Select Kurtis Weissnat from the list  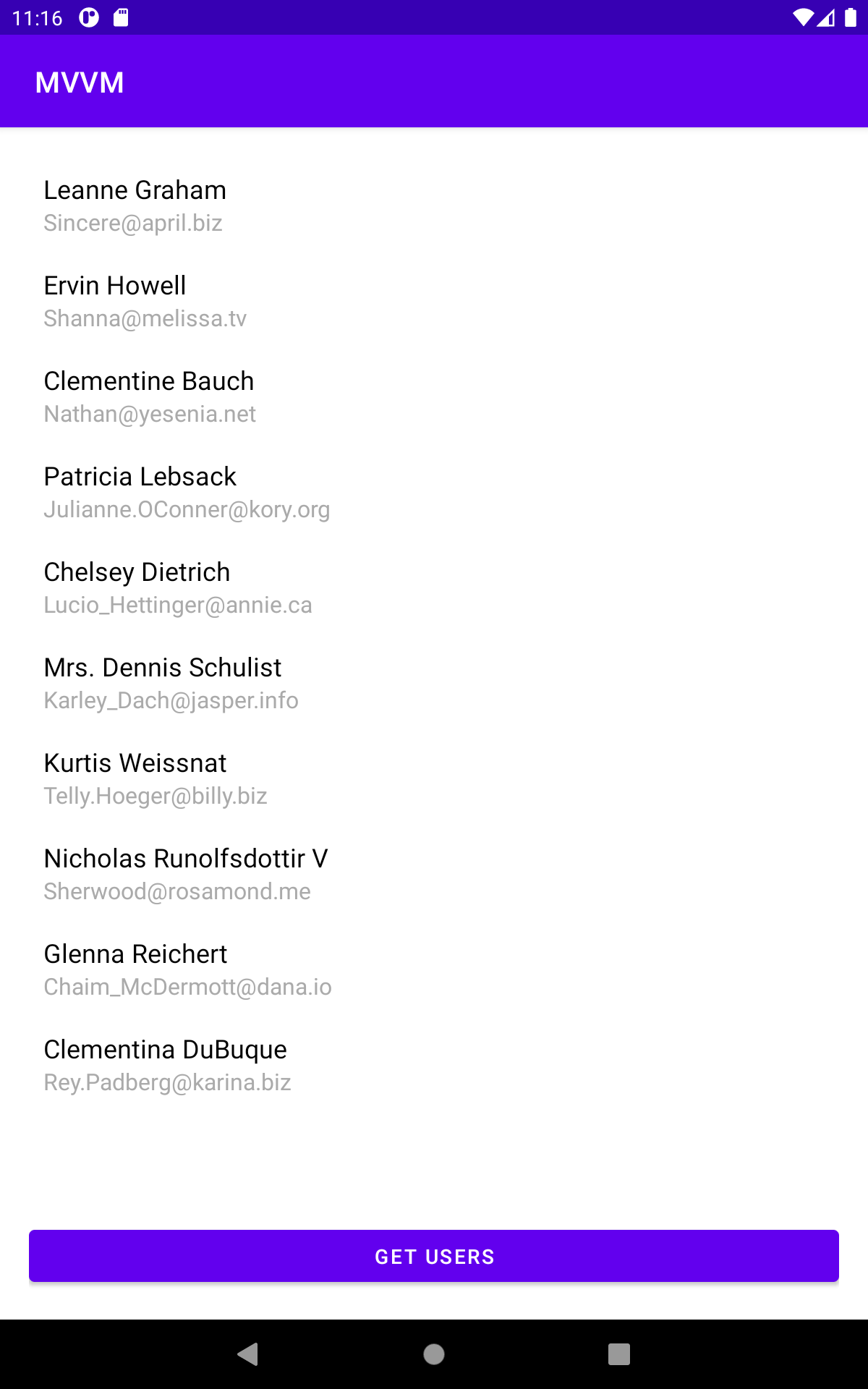click(x=434, y=778)
